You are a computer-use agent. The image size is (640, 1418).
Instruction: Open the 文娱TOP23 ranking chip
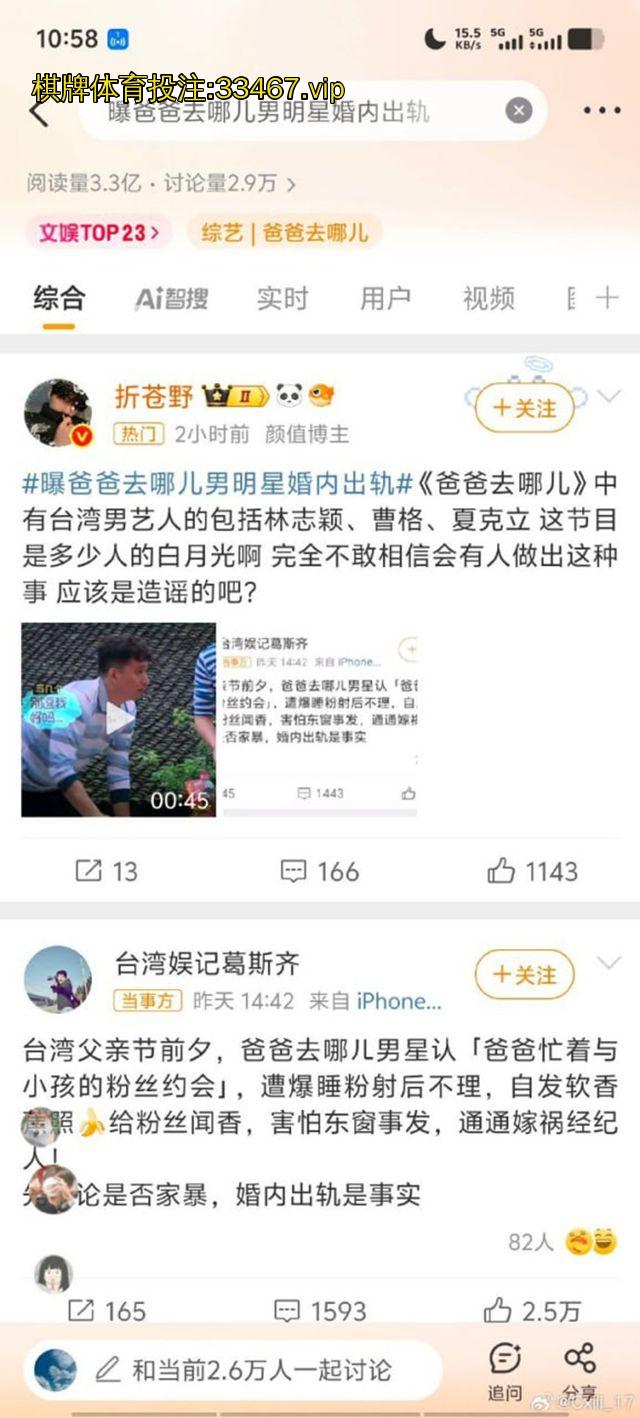[x=98, y=233]
